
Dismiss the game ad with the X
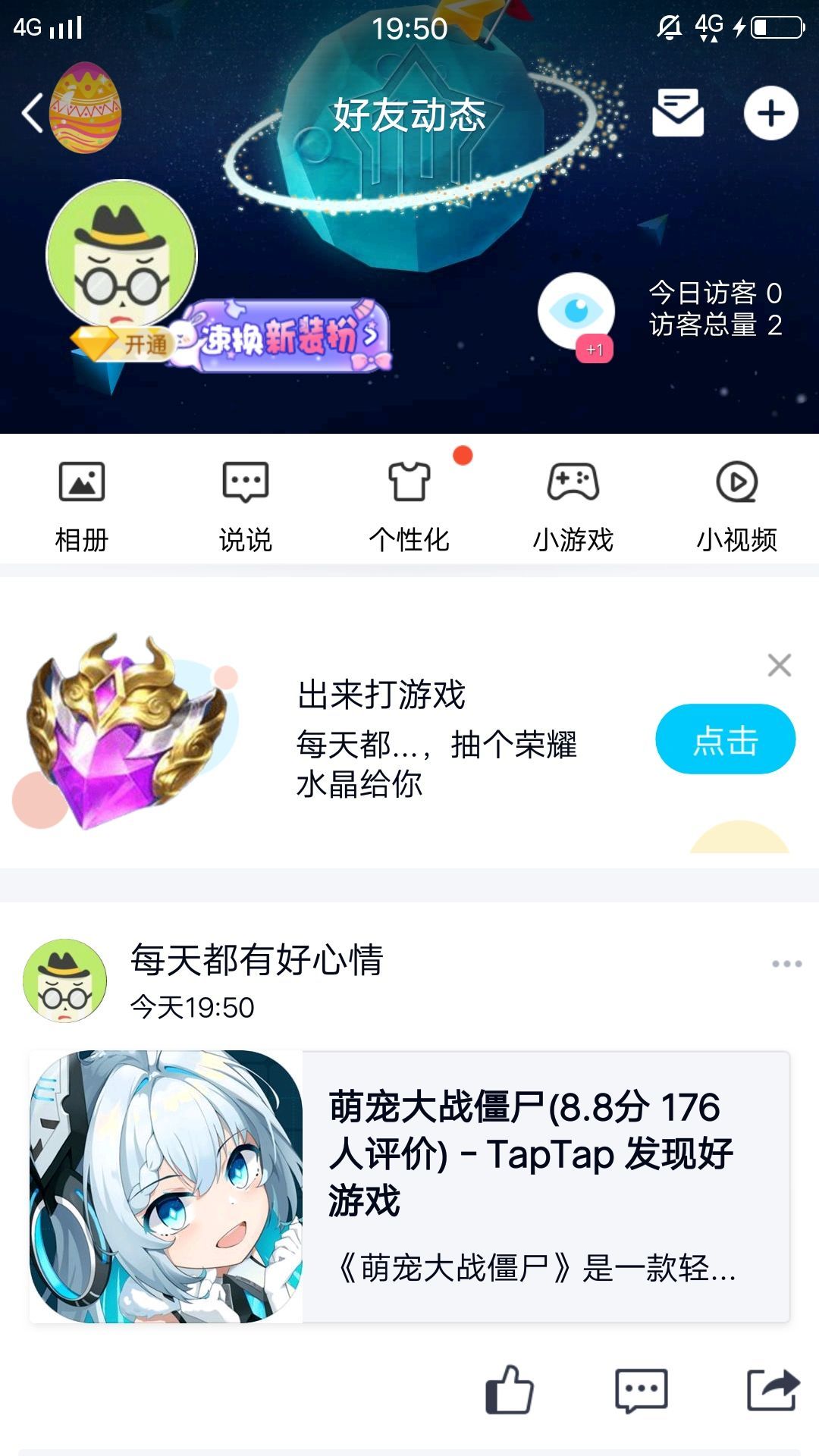point(780,665)
